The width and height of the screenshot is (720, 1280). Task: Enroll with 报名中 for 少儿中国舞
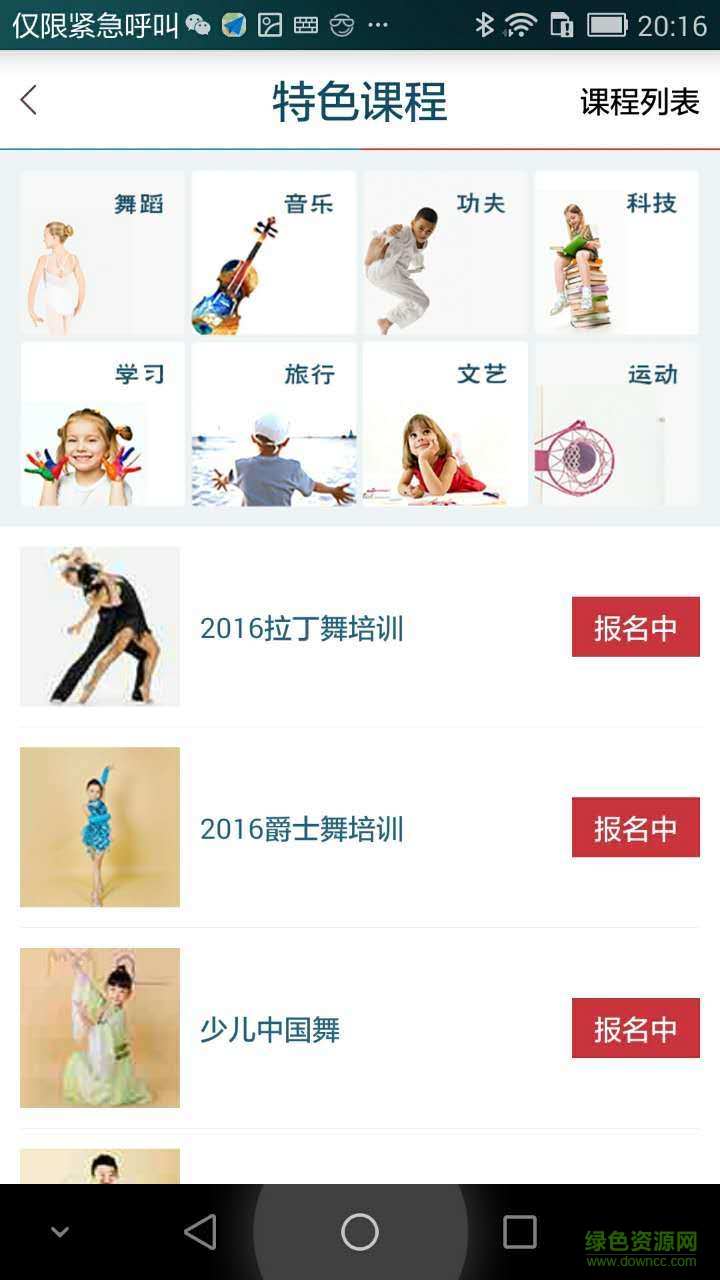(635, 1028)
